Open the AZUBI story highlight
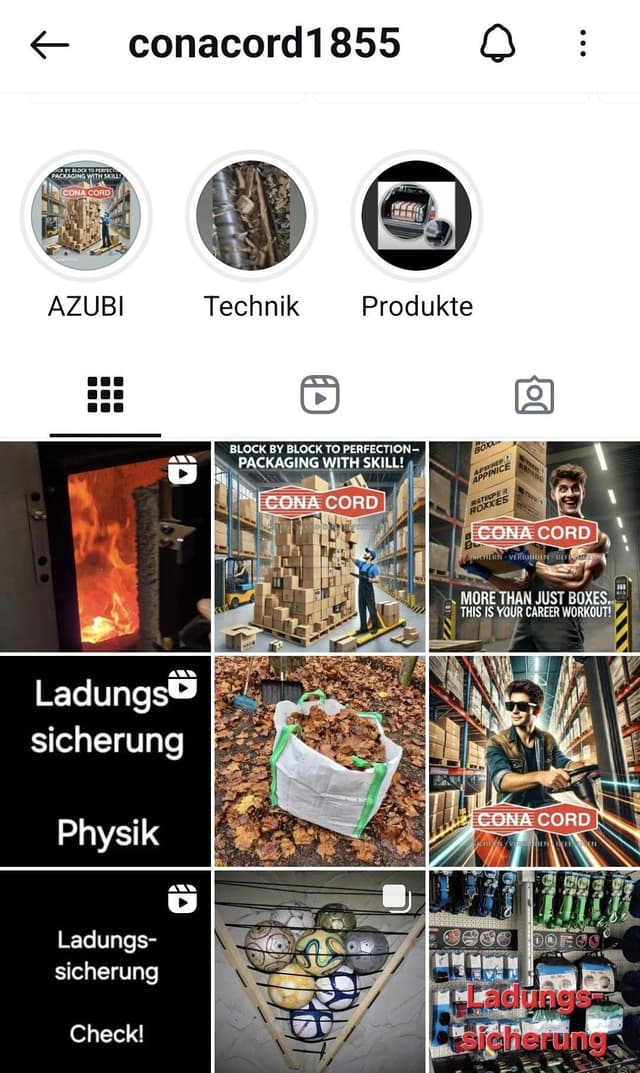Screen dimensions: 640x1073 click(86, 216)
